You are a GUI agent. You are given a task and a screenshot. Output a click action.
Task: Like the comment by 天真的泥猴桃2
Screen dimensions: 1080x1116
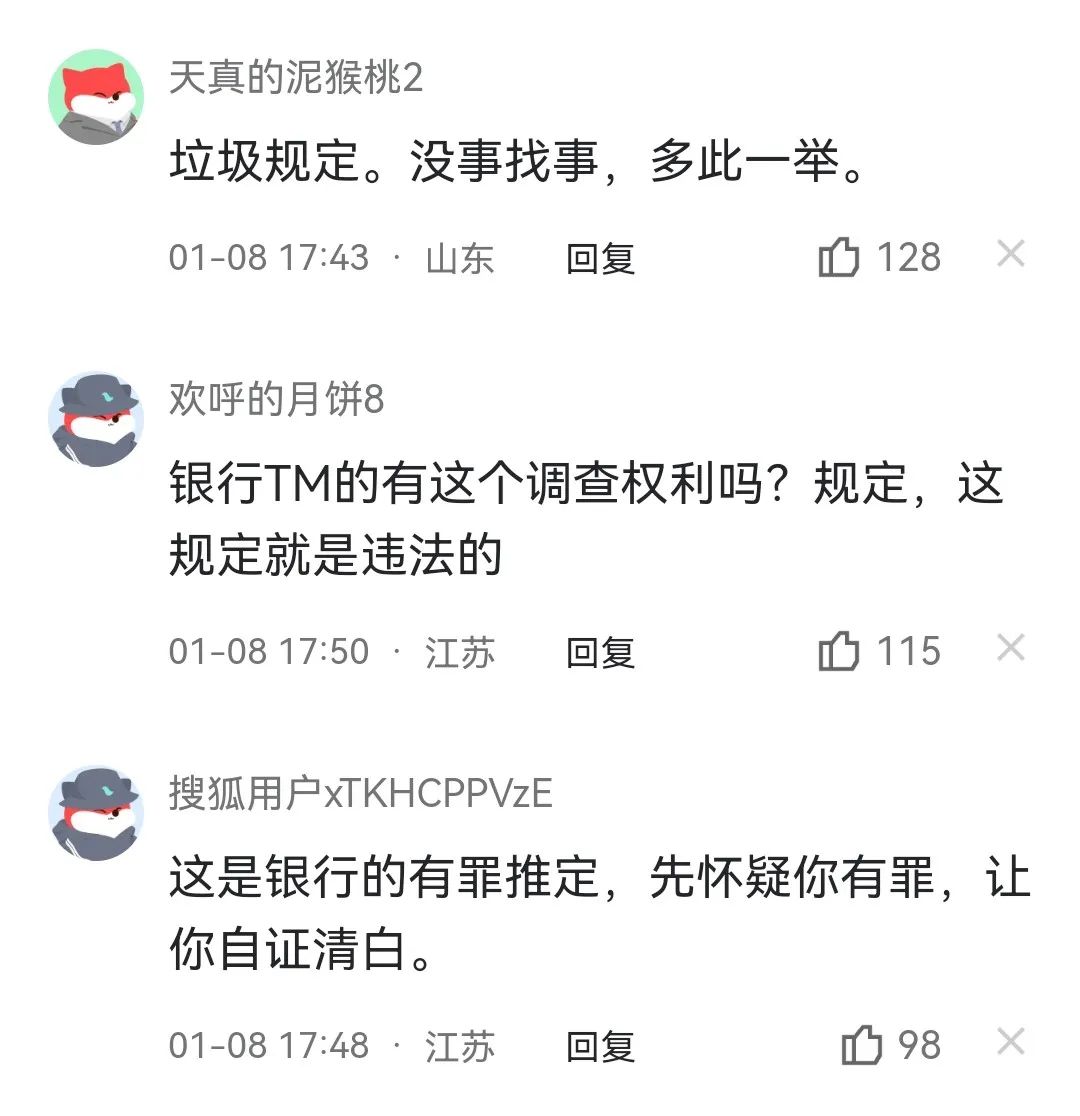pyautogui.click(x=839, y=258)
